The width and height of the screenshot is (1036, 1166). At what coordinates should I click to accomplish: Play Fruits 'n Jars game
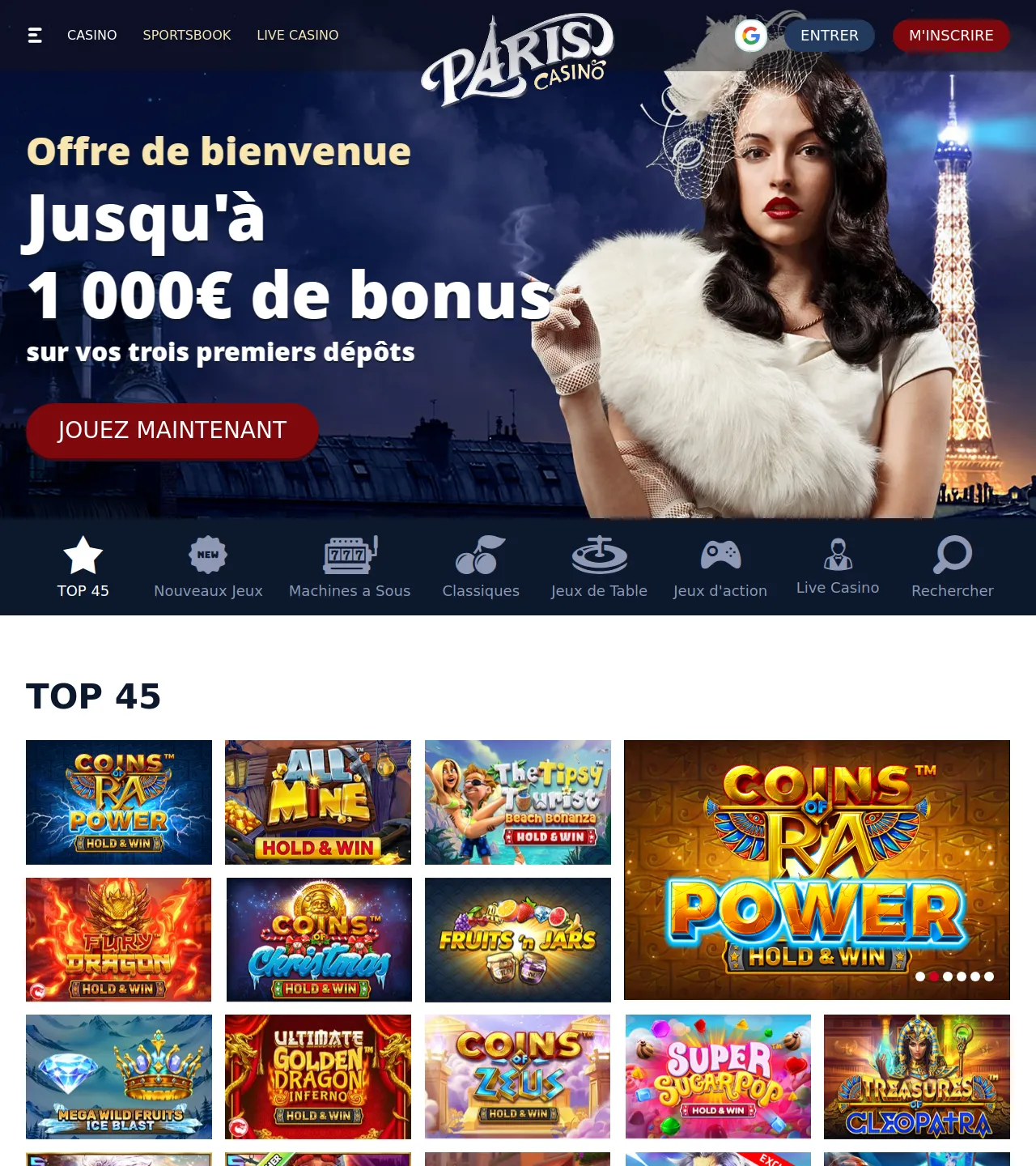(x=518, y=940)
